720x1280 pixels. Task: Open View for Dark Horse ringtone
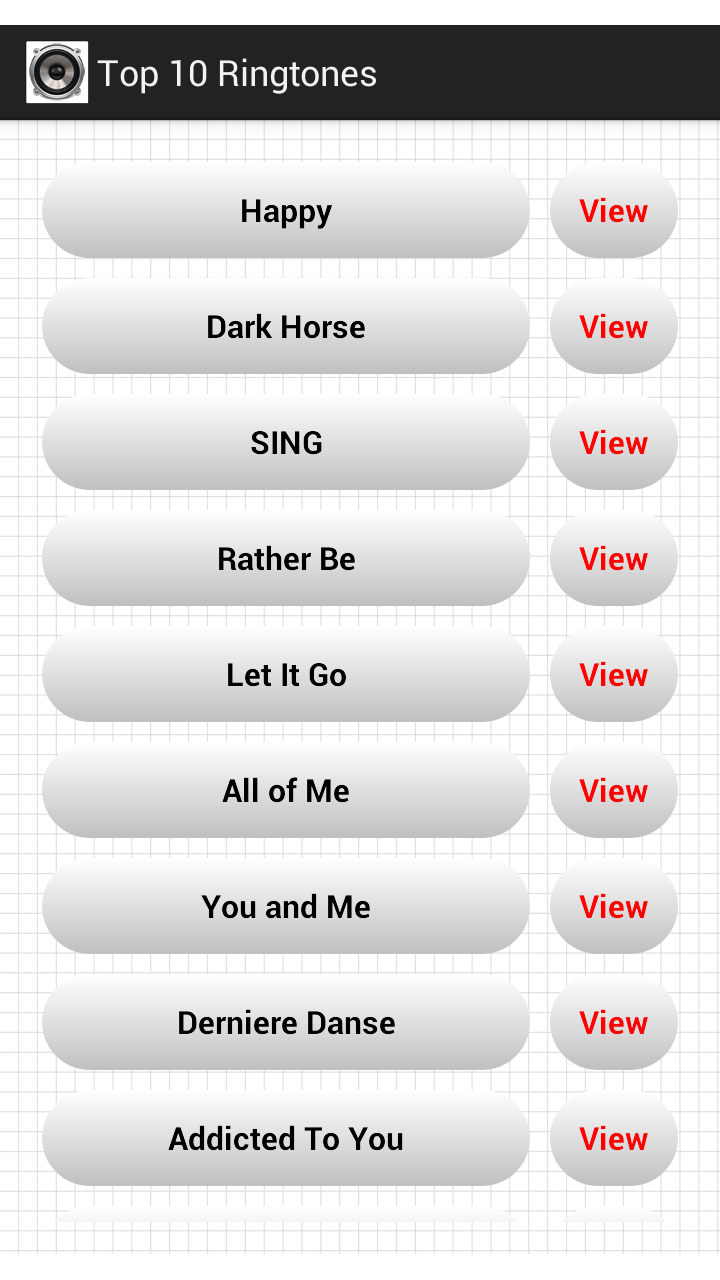(613, 327)
